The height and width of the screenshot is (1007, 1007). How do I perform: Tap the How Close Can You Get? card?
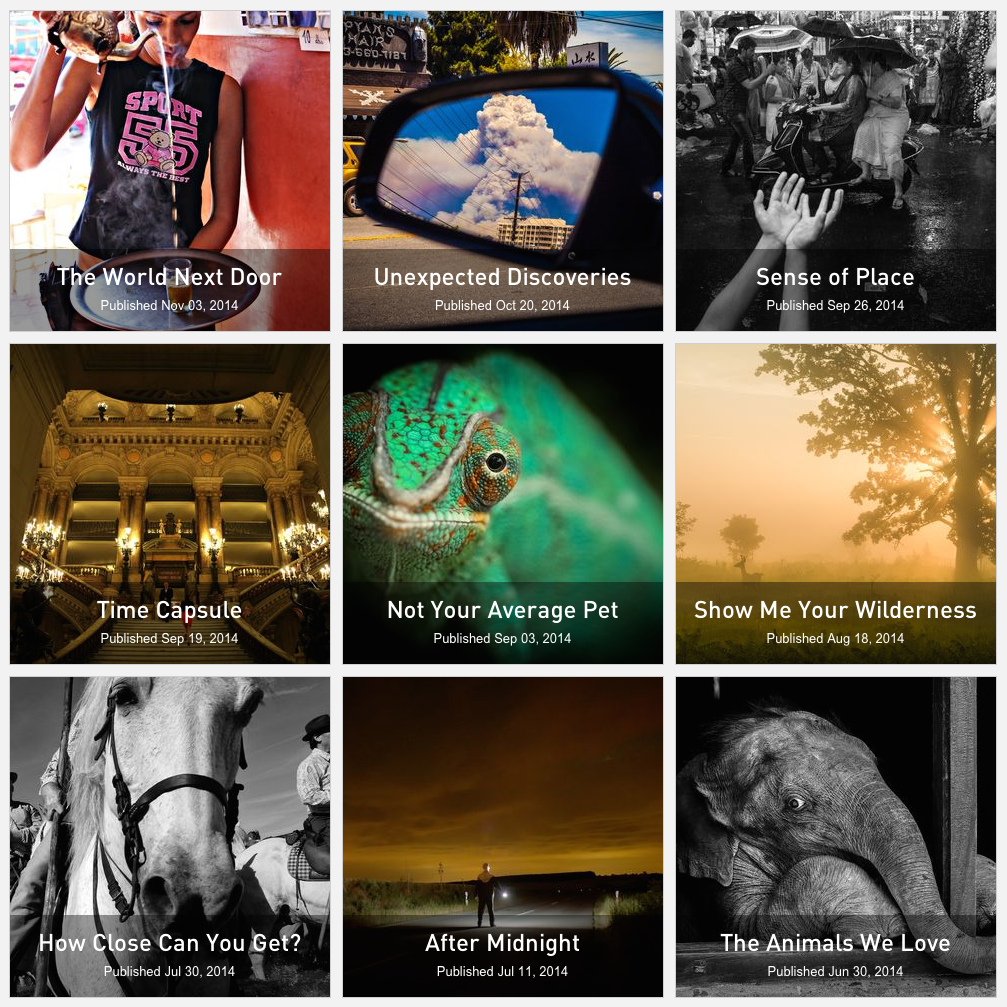click(169, 943)
